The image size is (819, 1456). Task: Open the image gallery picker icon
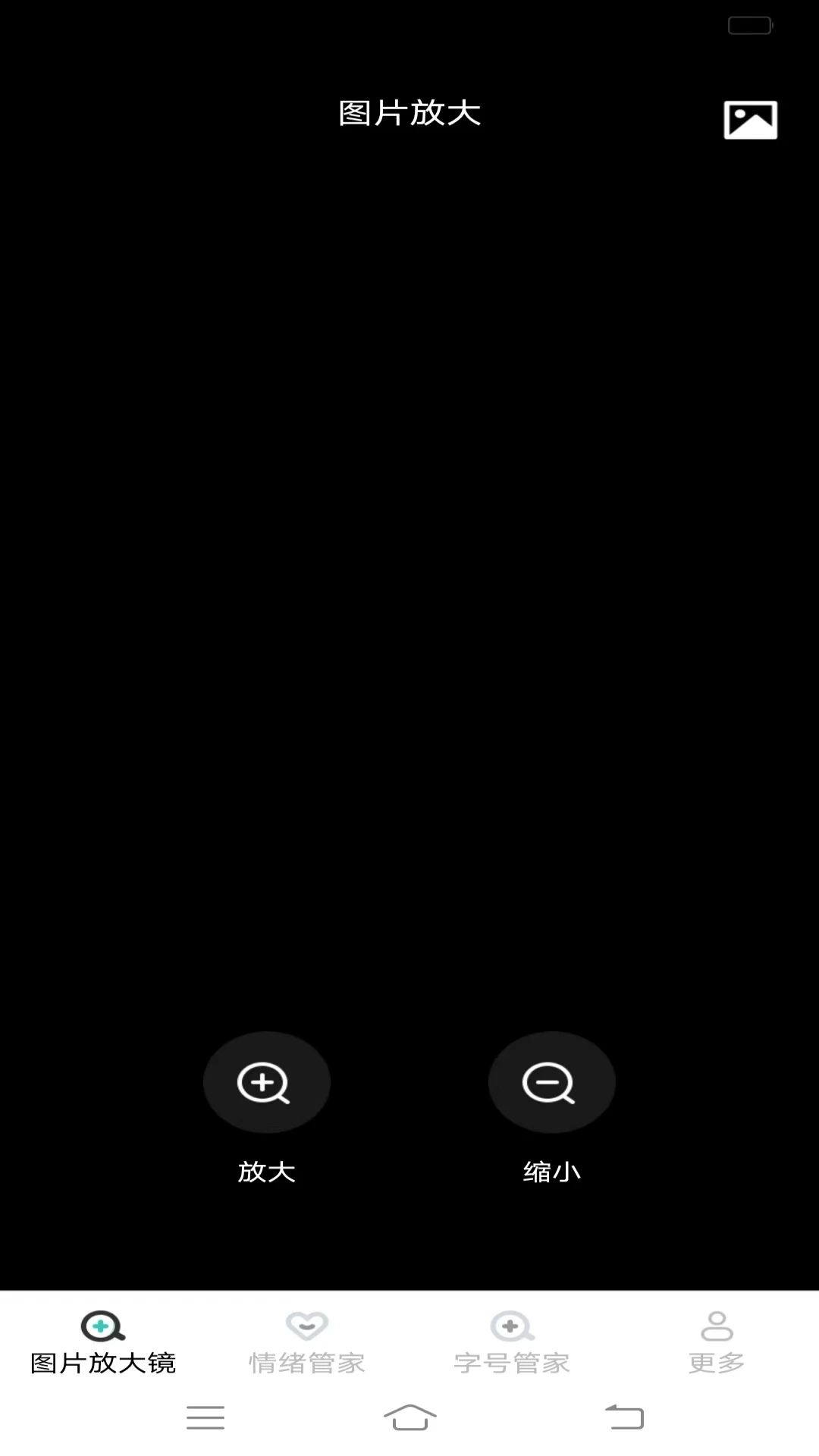pyautogui.click(x=750, y=120)
